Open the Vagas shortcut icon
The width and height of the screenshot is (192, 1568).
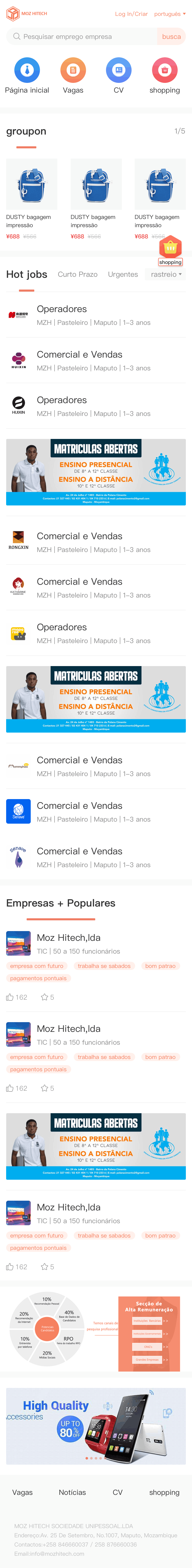(x=73, y=70)
